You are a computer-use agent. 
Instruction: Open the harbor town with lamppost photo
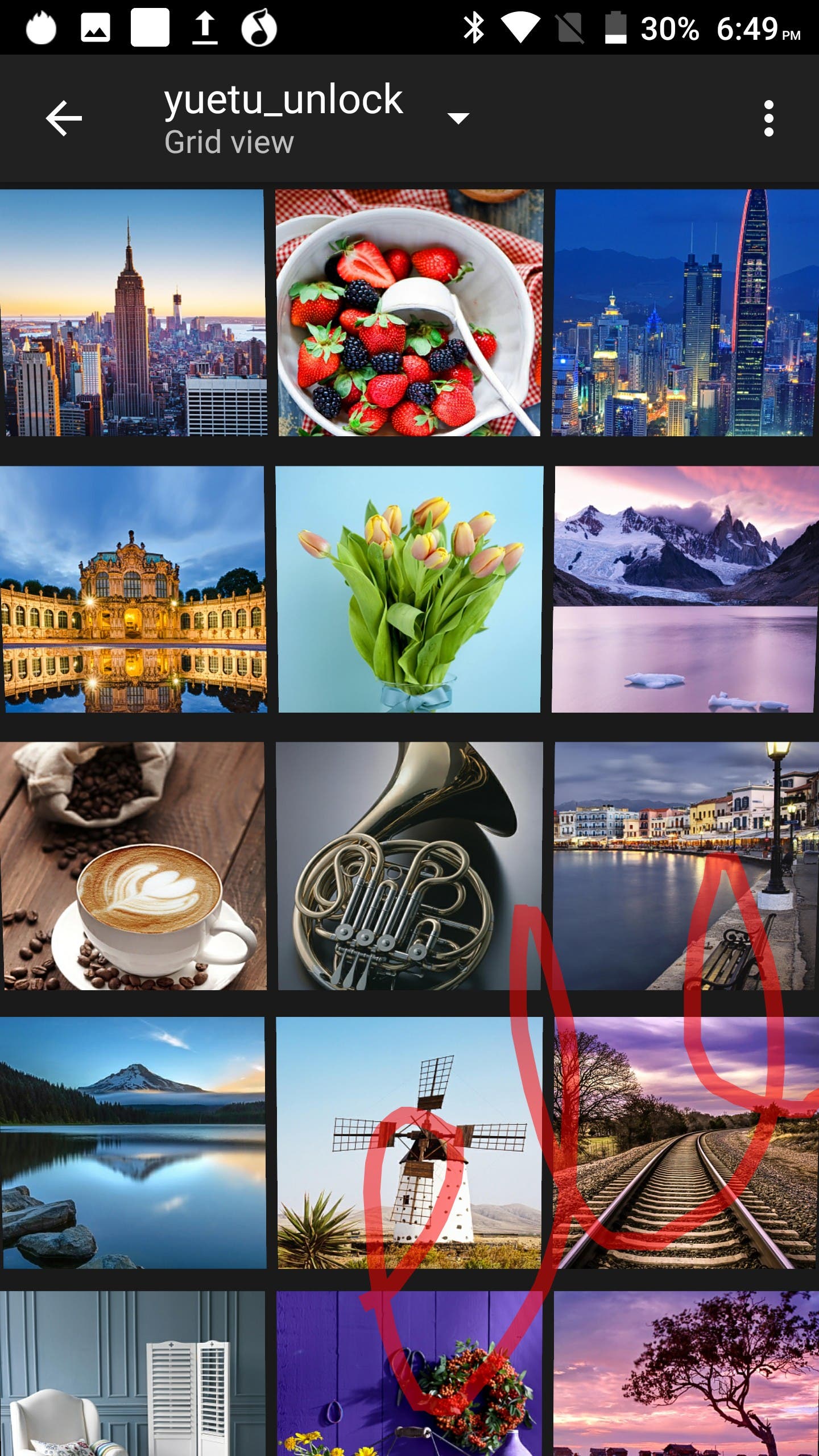(x=685, y=866)
